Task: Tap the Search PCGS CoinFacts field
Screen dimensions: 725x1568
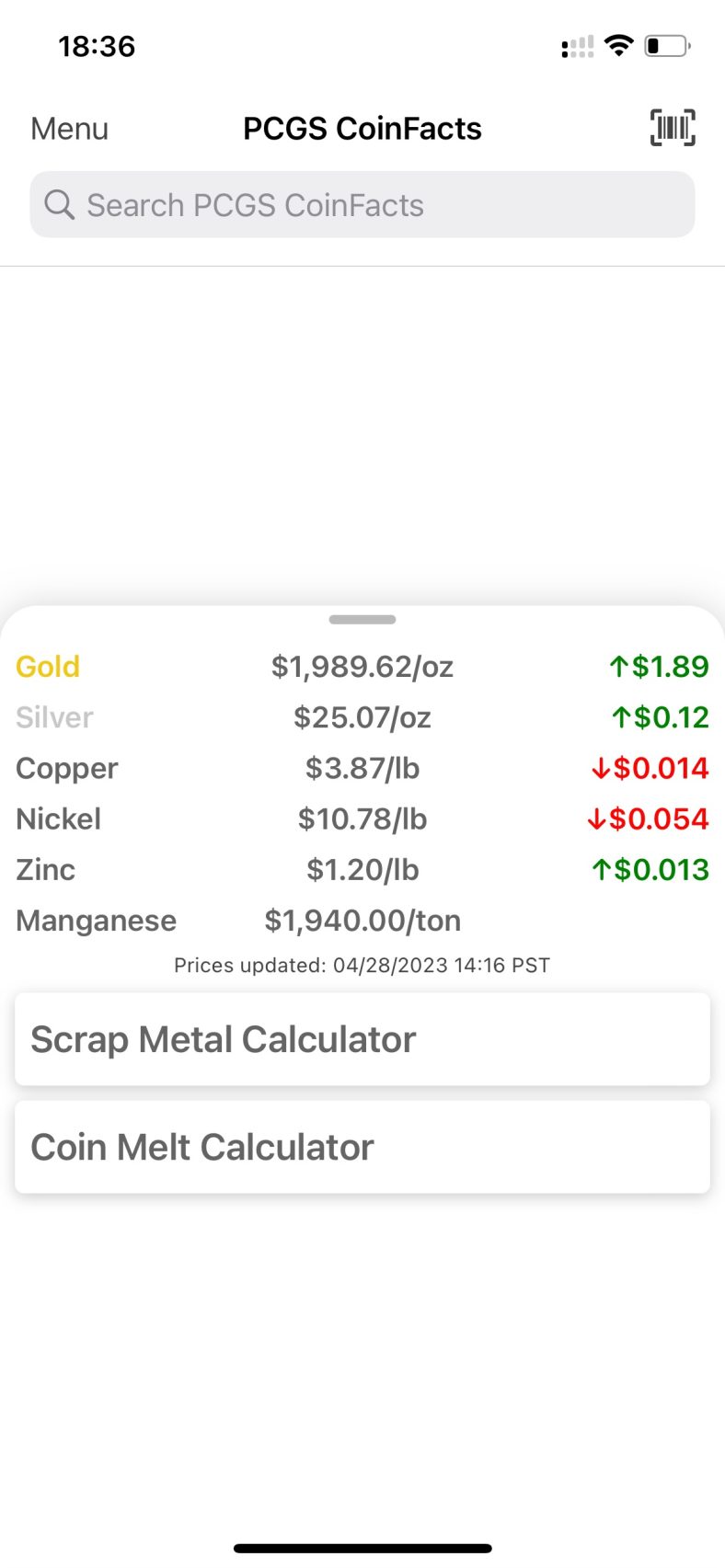Action: point(362,204)
